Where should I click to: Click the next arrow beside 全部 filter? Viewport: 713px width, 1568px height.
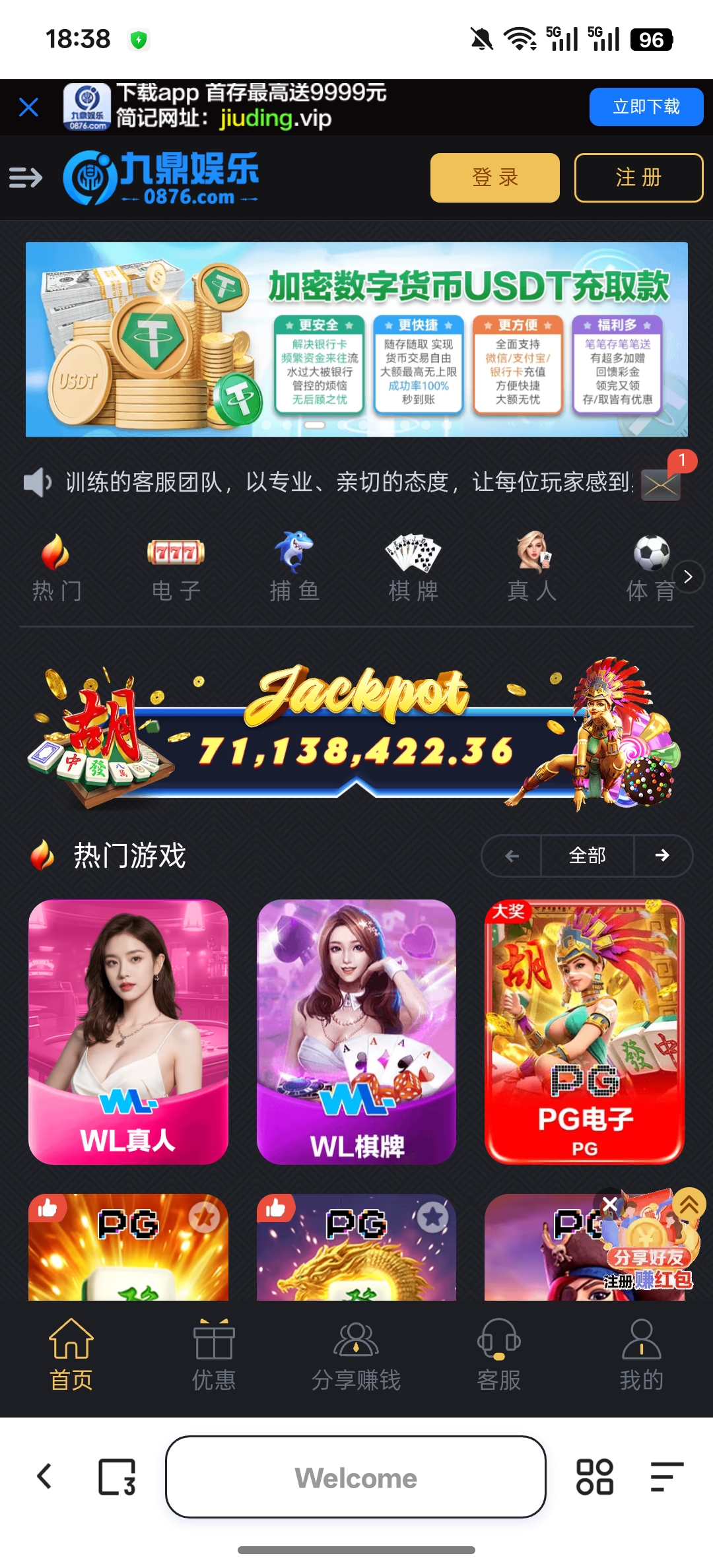pyautogui.click(x=663, y=855)
